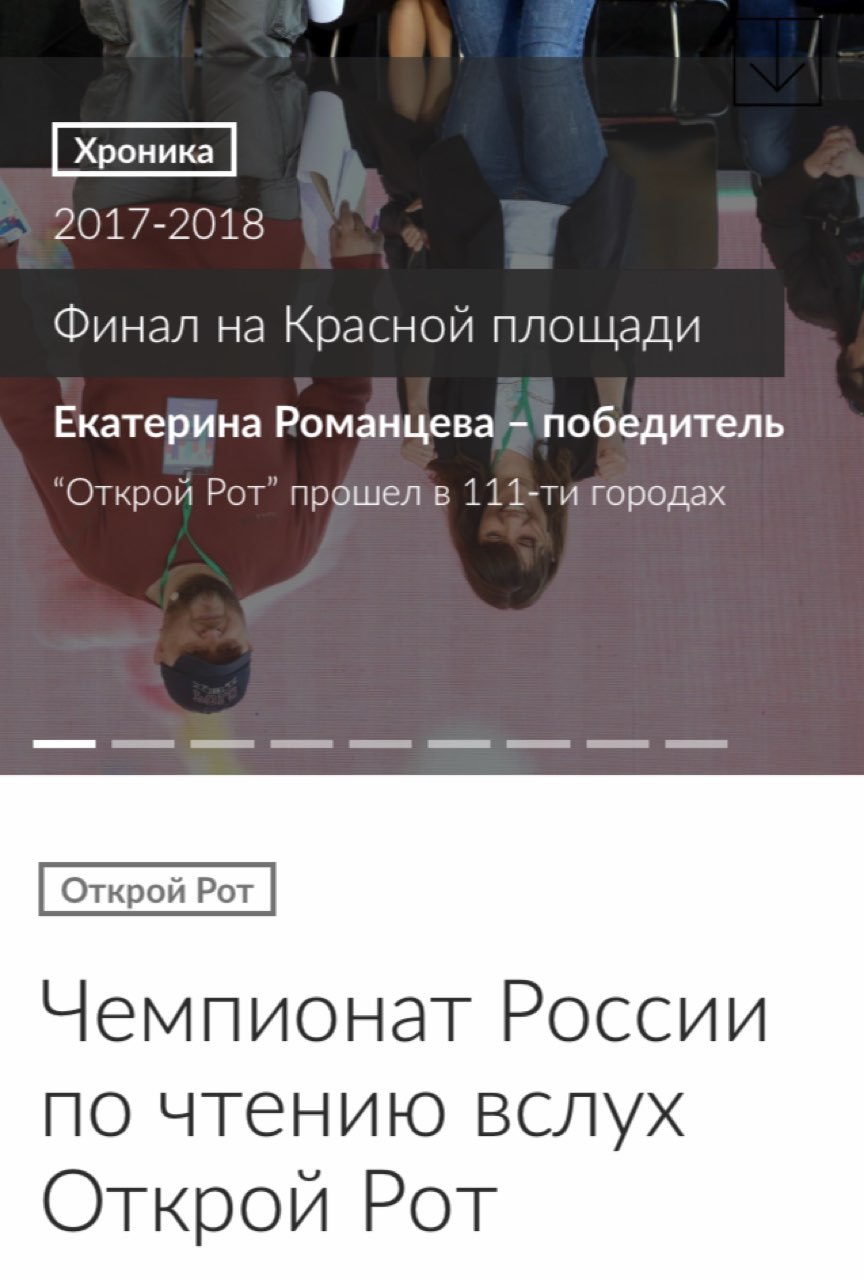
Task: Open the Хроника tag
Action: click(x=144, y=150)
